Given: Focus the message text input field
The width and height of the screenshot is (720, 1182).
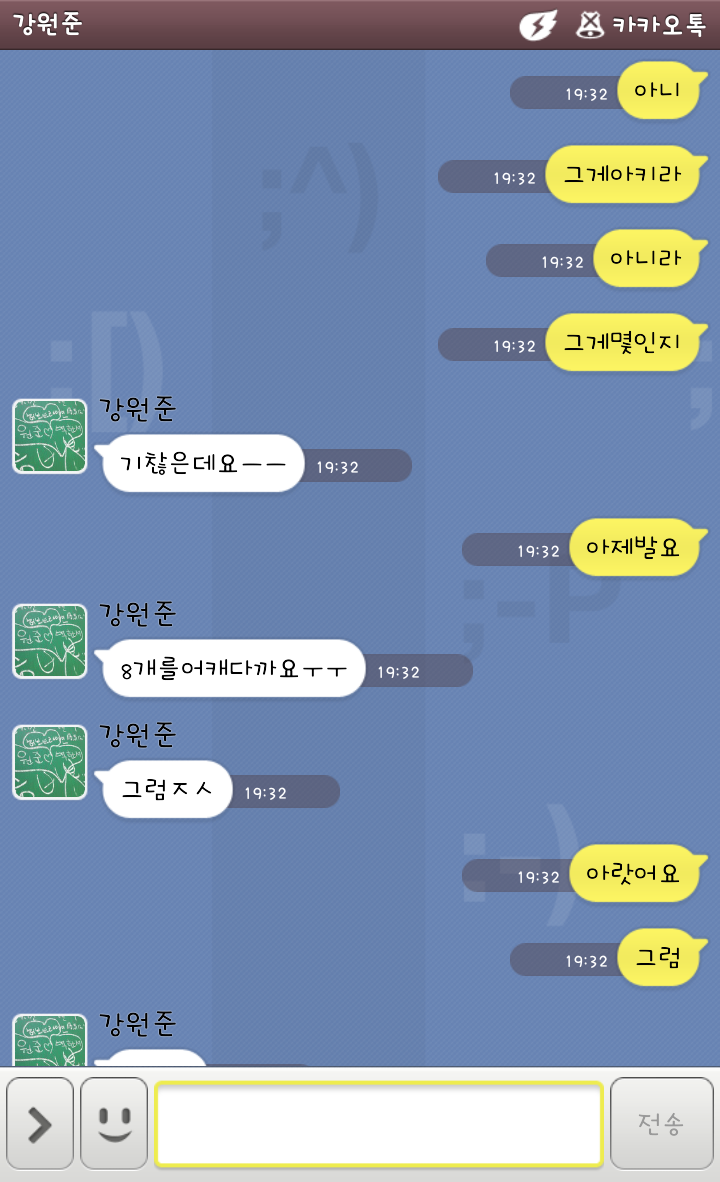Looking at the screenshot, I should [378, 1124].
